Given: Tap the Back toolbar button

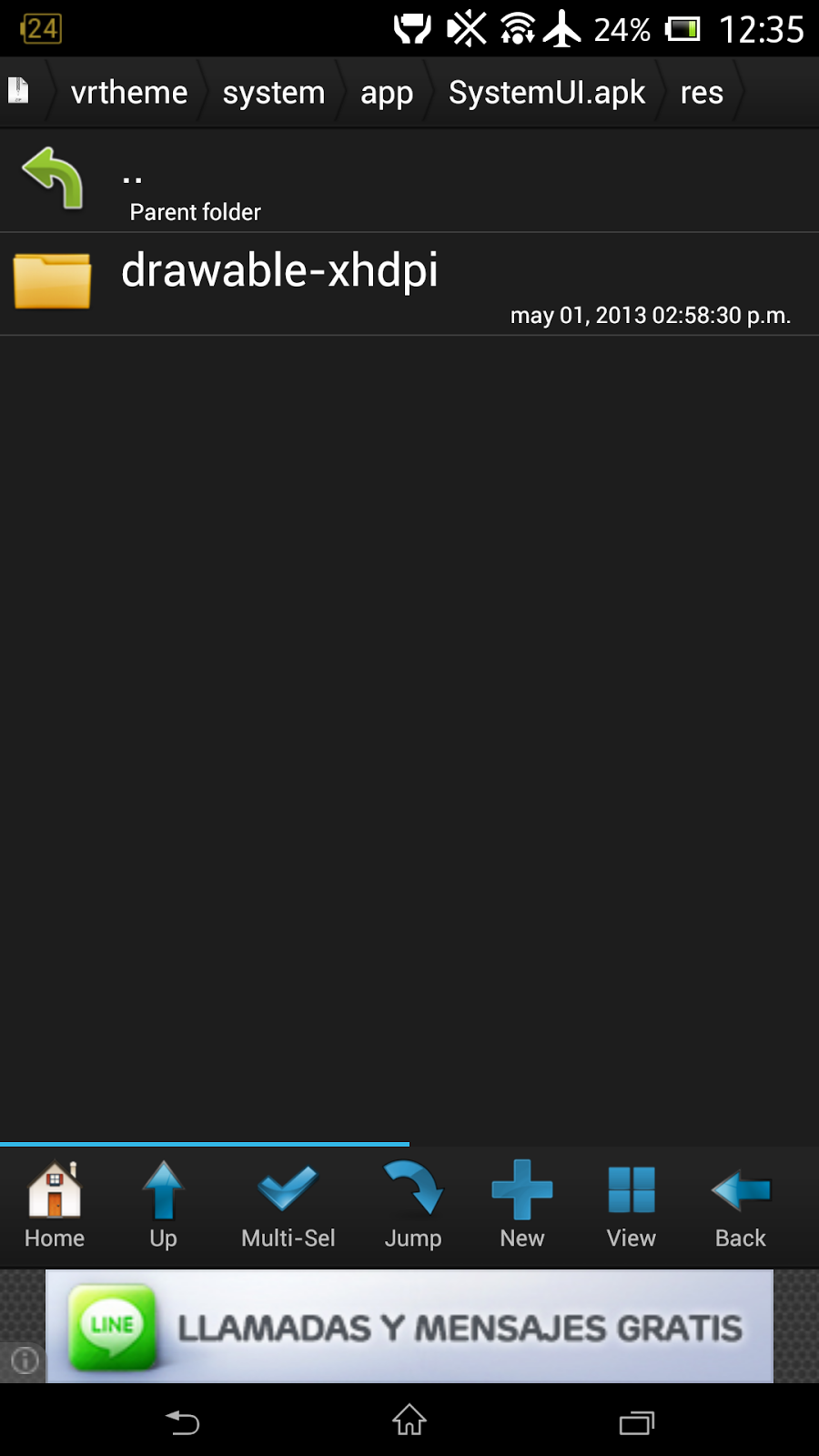Looking at the screenshot, I should 741,1206.
